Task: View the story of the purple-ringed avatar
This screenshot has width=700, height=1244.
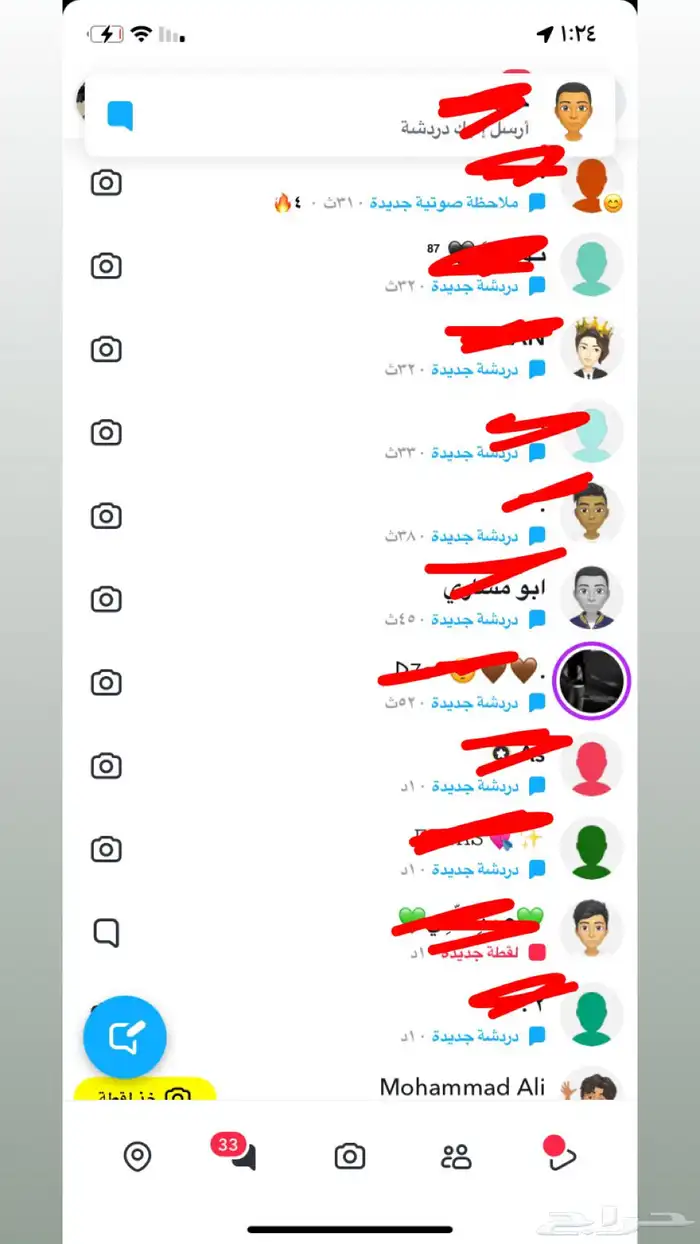Action: point(591,682)
